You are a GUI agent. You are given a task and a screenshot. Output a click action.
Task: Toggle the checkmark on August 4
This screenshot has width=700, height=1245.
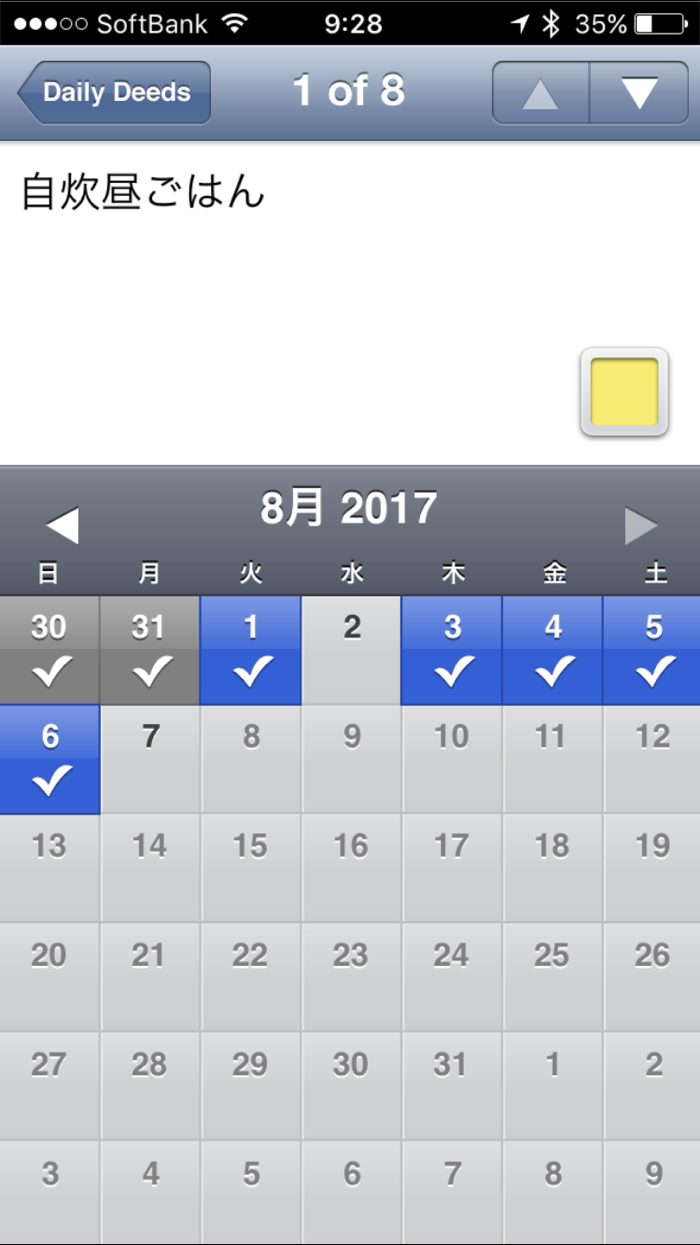click(x=553, y=650)
